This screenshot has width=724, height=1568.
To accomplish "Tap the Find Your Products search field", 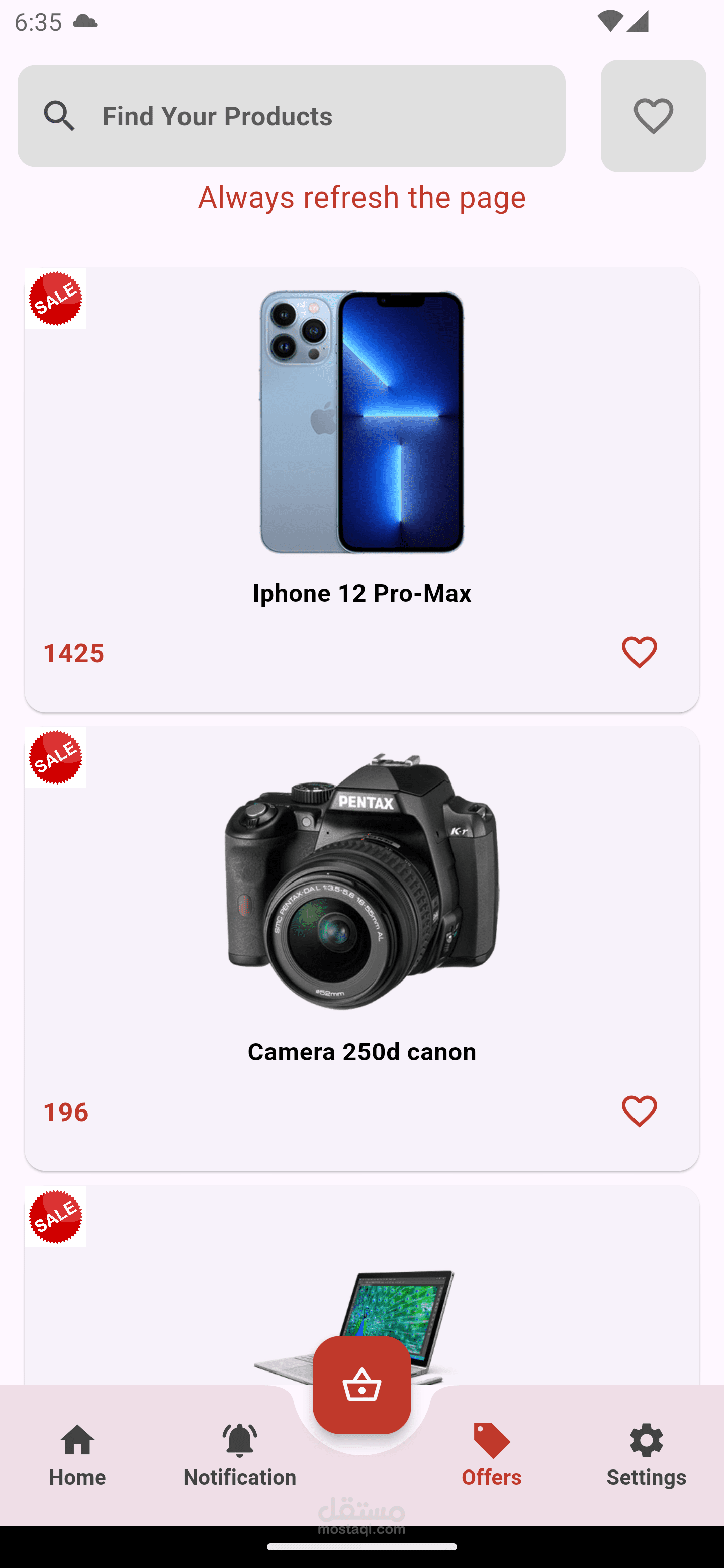I will (x=291, y=116).
